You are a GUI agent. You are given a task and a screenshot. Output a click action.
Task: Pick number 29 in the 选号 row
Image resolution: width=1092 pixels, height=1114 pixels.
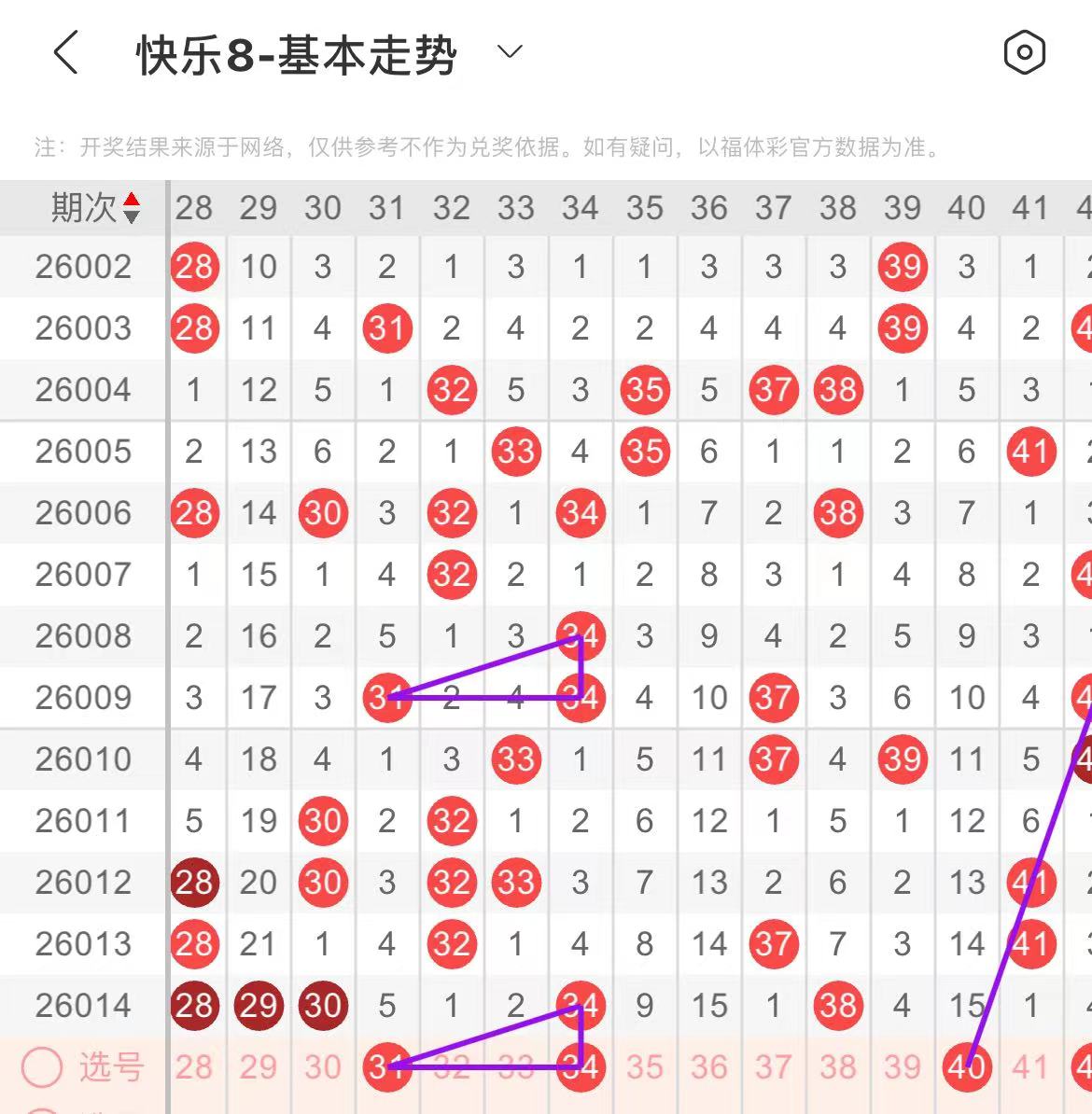[x=259, y=1067]
